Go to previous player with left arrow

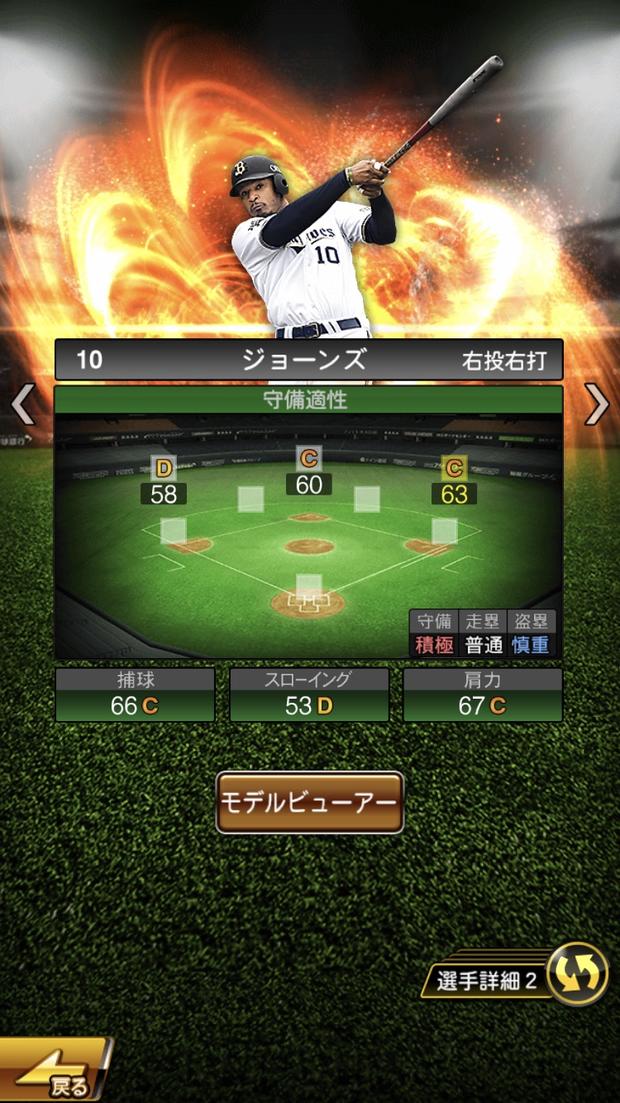(x=22, y=405)
